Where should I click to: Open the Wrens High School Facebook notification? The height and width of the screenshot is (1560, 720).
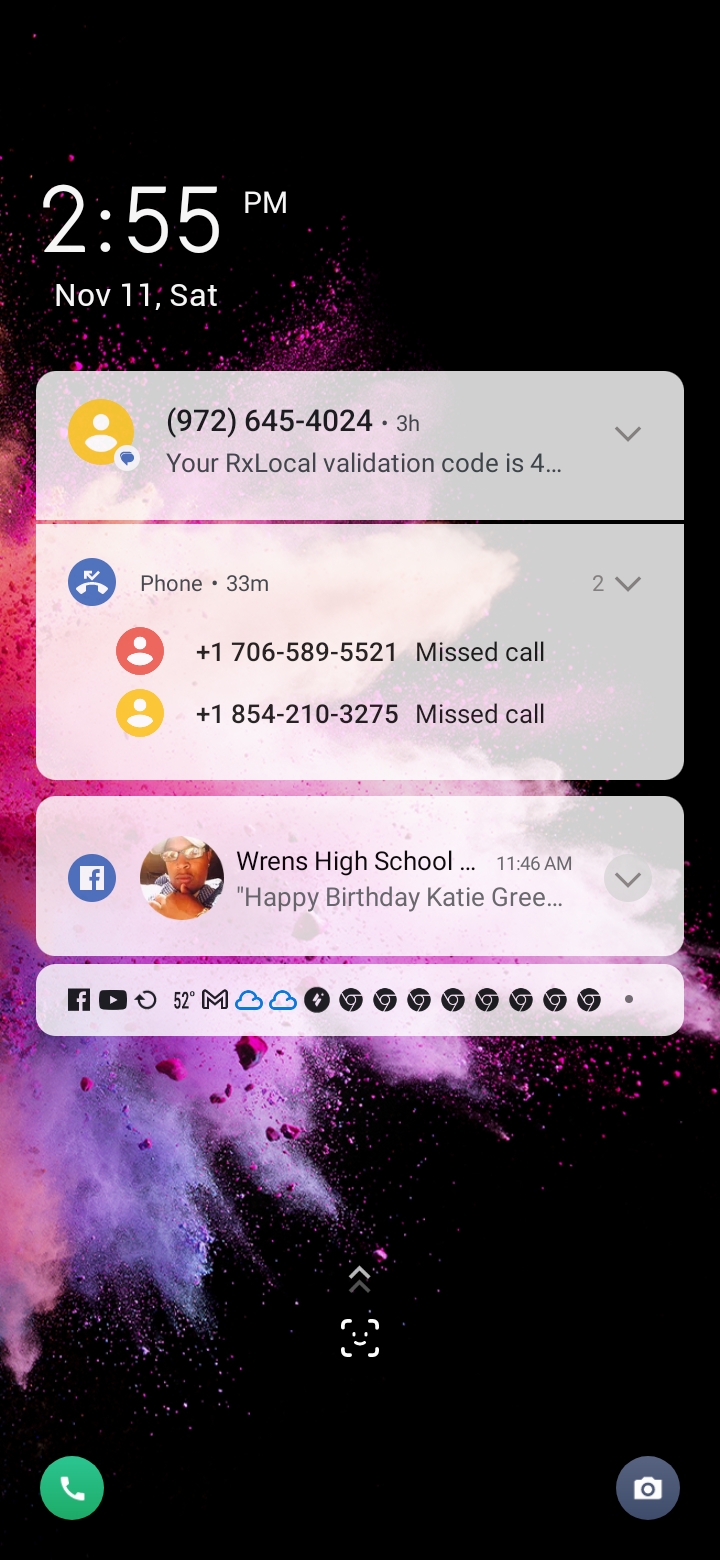(360, 876)
